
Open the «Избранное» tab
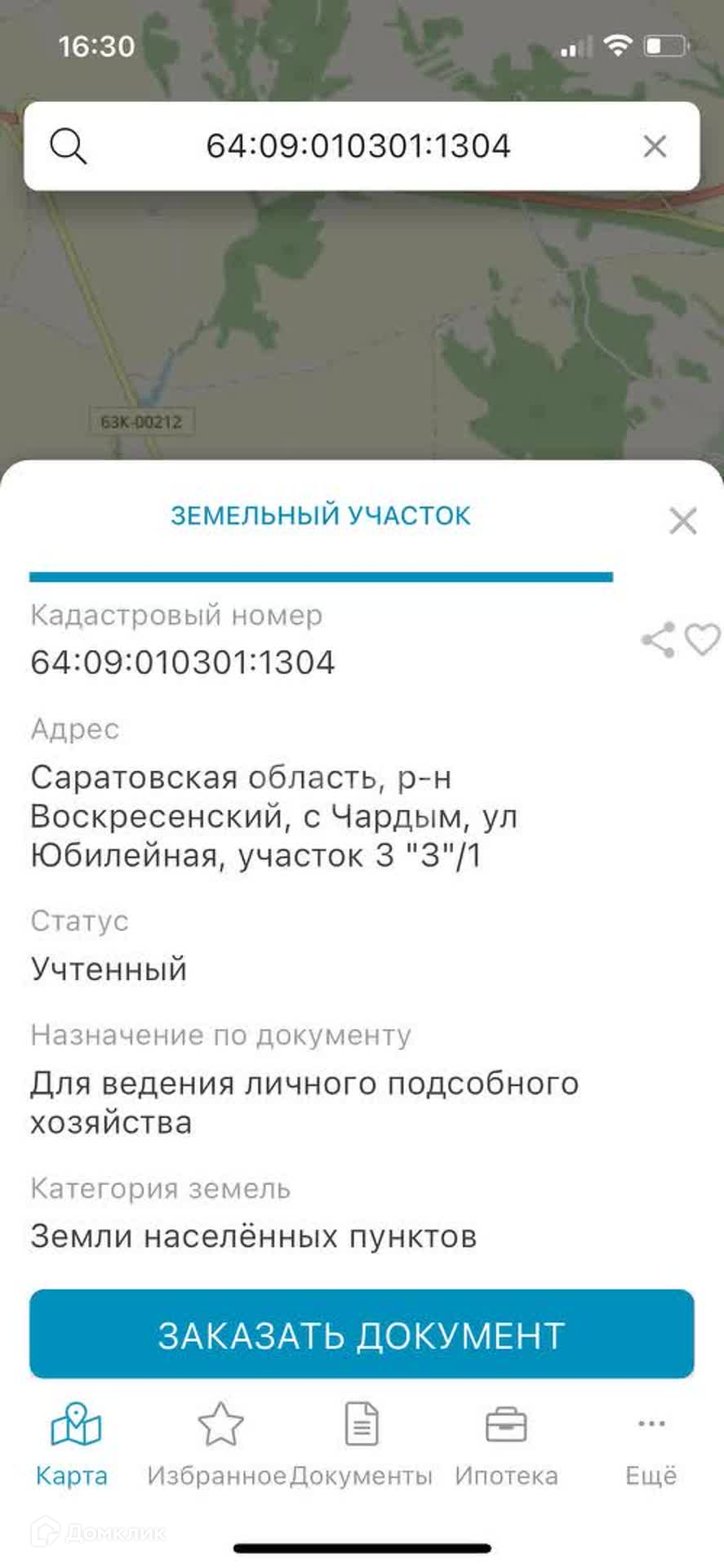pos(218,1444)
